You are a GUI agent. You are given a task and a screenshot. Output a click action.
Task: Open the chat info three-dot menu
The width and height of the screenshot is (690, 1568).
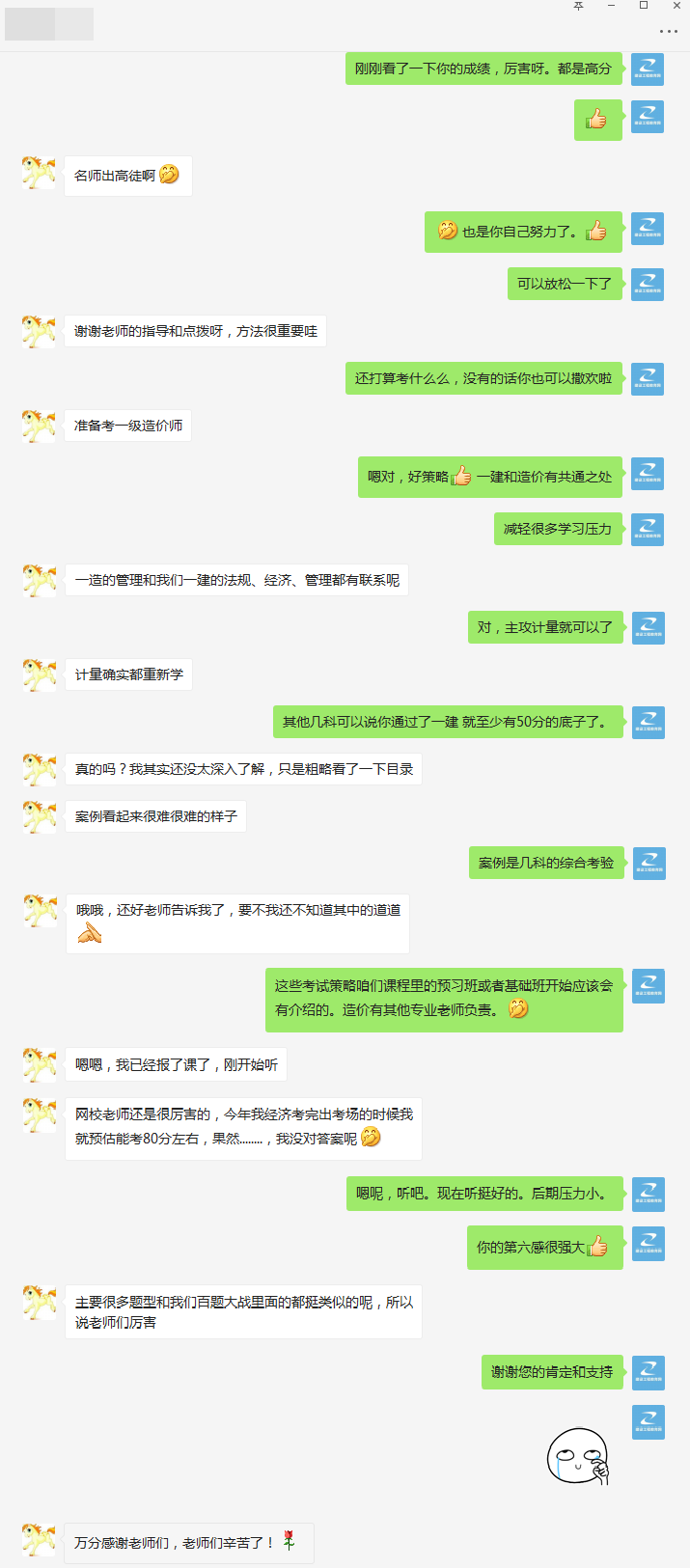(668, 32)
